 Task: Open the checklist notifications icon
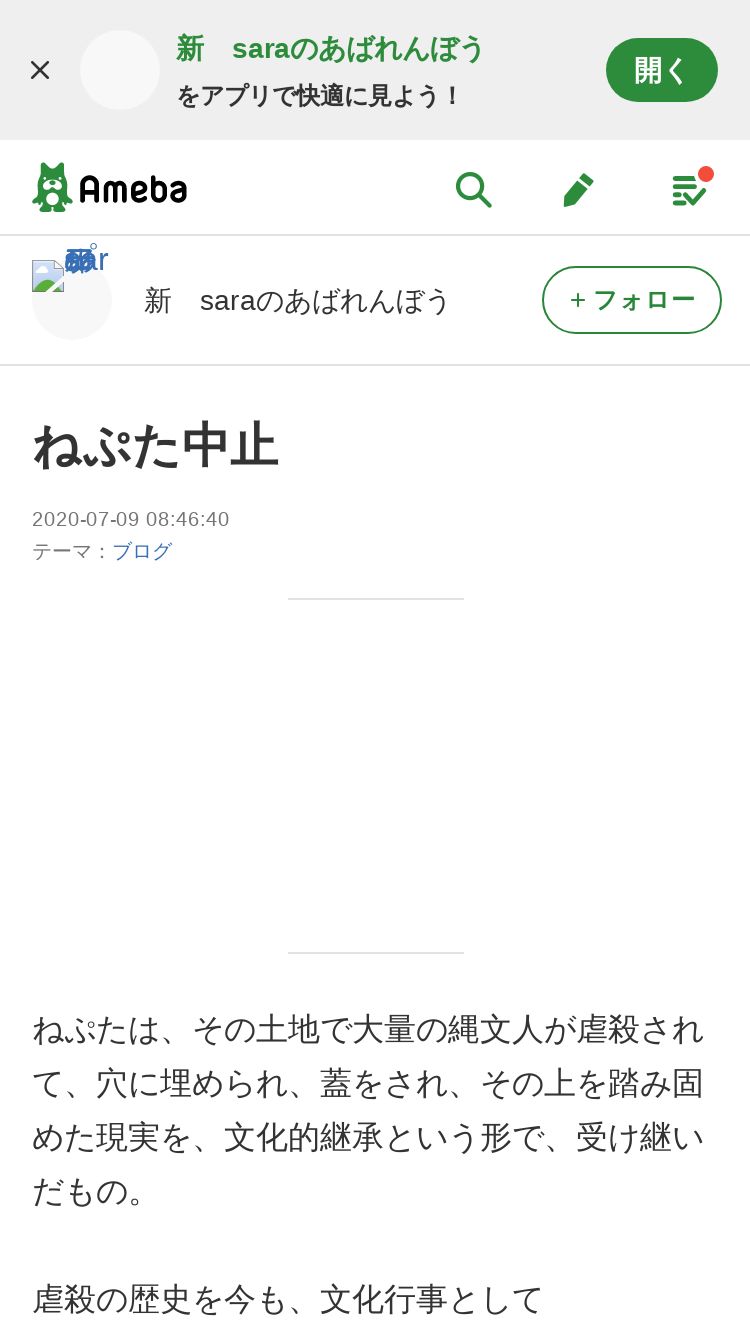(x=689, y=189)
